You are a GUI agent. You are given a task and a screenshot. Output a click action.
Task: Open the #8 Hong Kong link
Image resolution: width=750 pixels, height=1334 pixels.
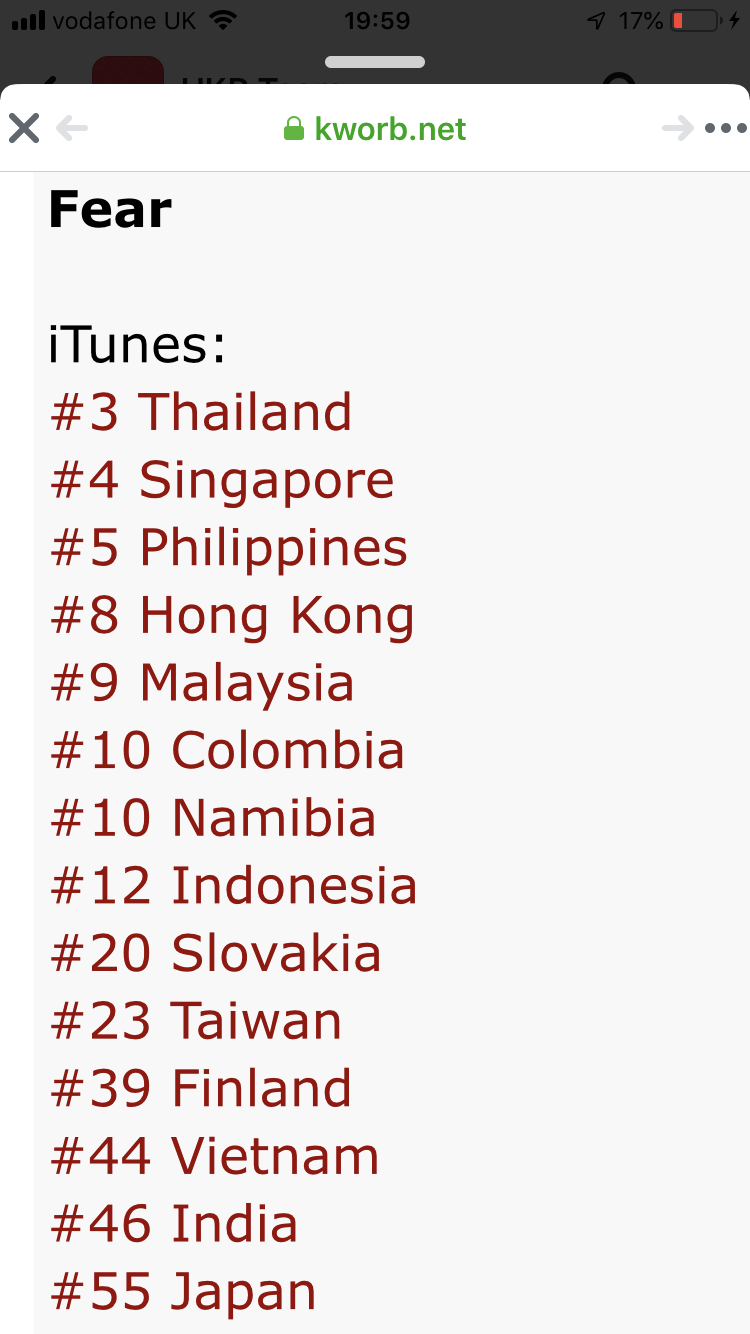coord(232,615)
